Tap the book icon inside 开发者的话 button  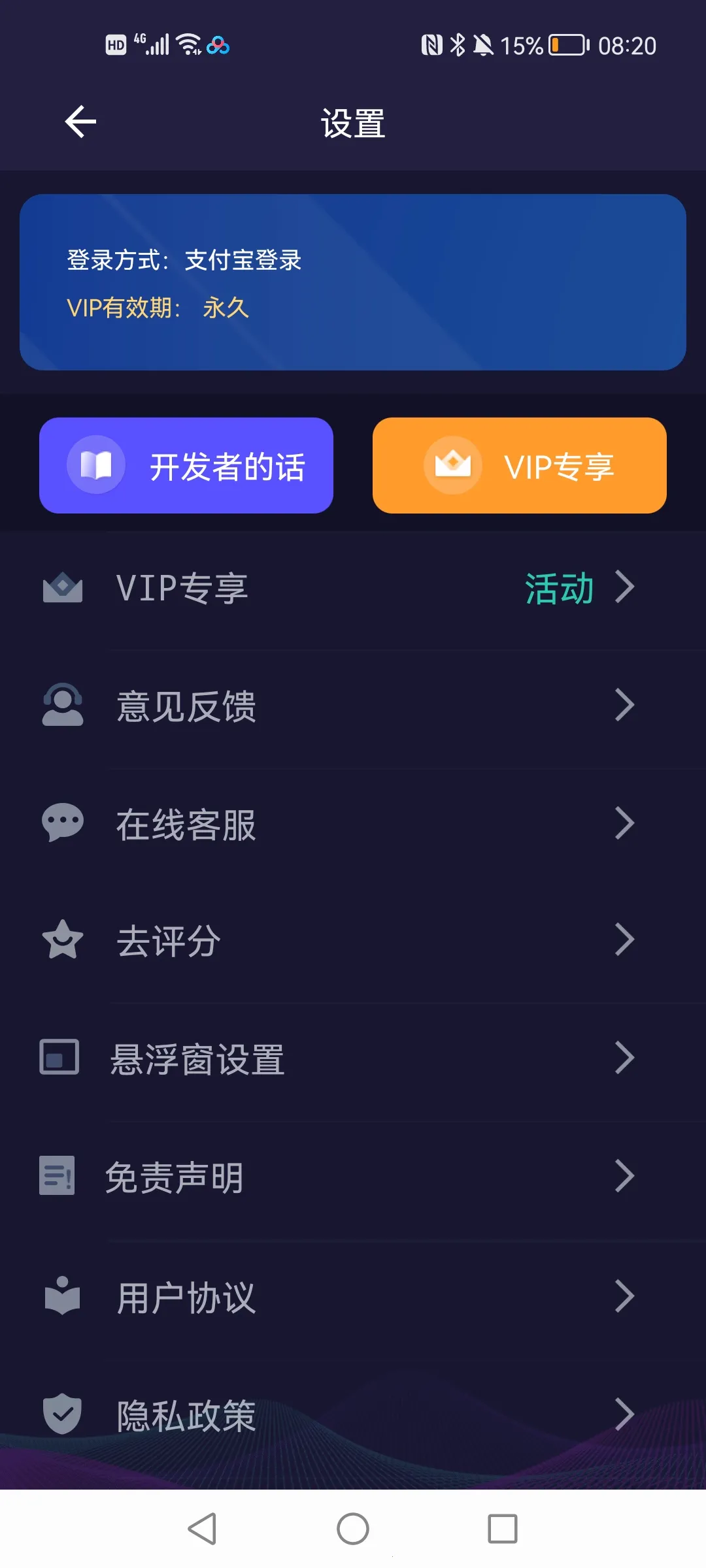pos(97,465)
